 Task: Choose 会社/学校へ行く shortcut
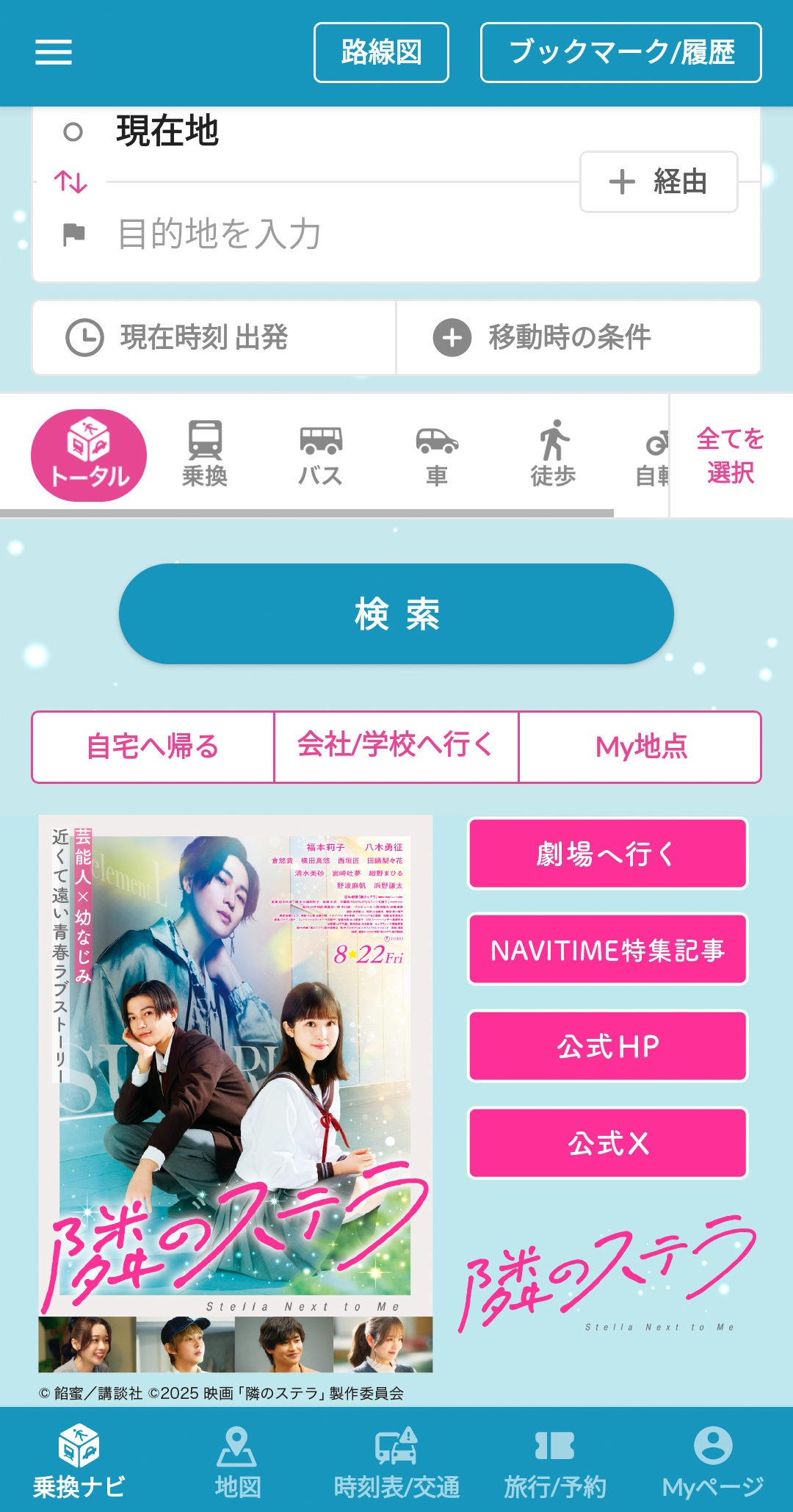396,747
